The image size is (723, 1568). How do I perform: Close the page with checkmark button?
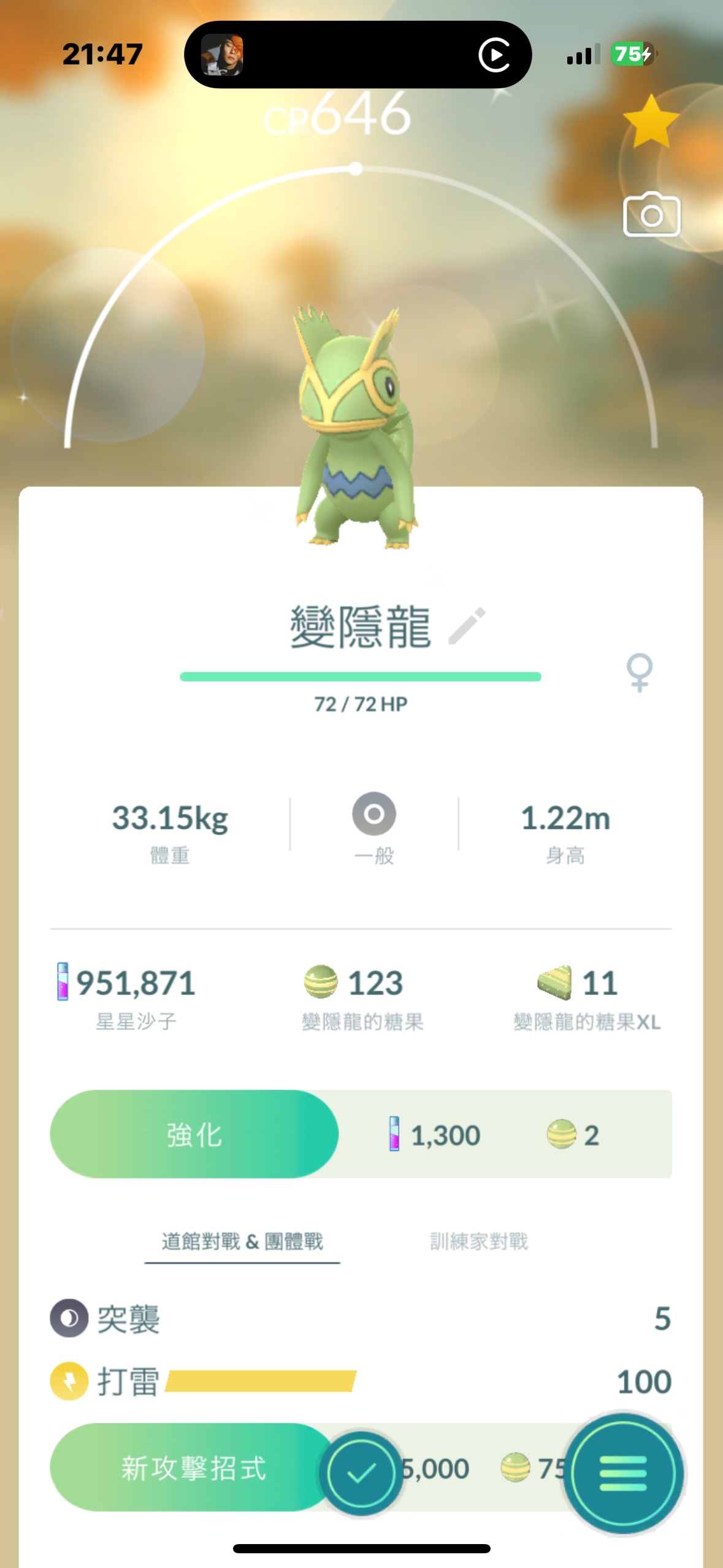[361, 1473]
